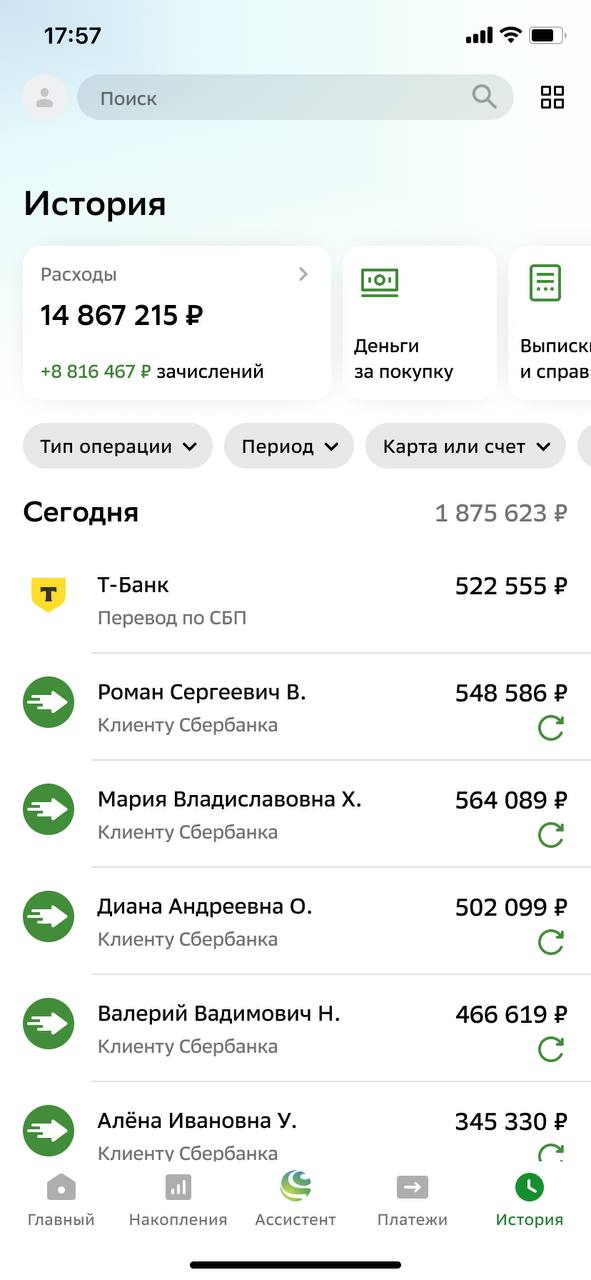Expand the Тип операции filter
Viewport: 591px width, 1280px height.
pos(118,446)
